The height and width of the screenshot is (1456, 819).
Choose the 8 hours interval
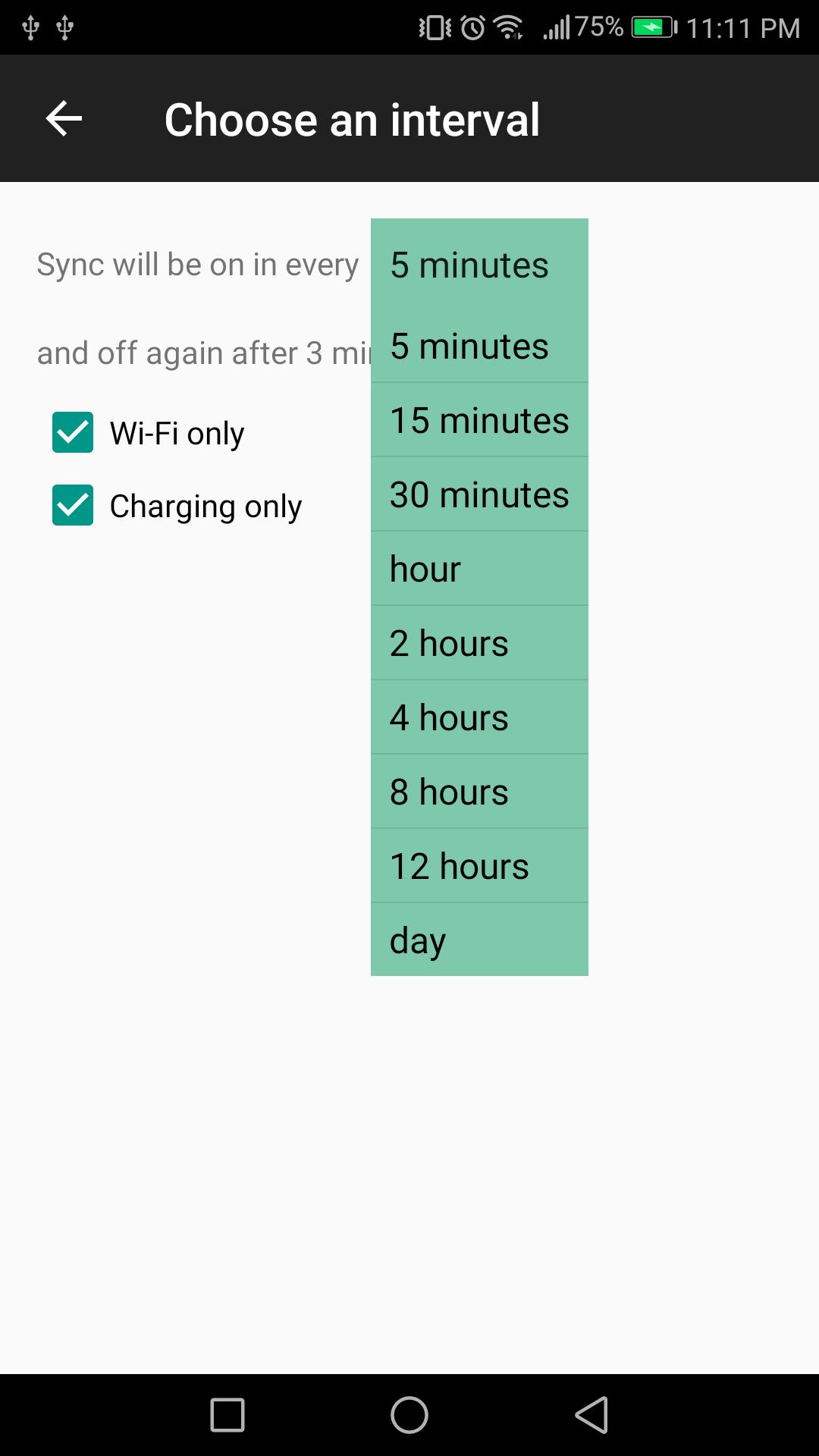point(479,792)
